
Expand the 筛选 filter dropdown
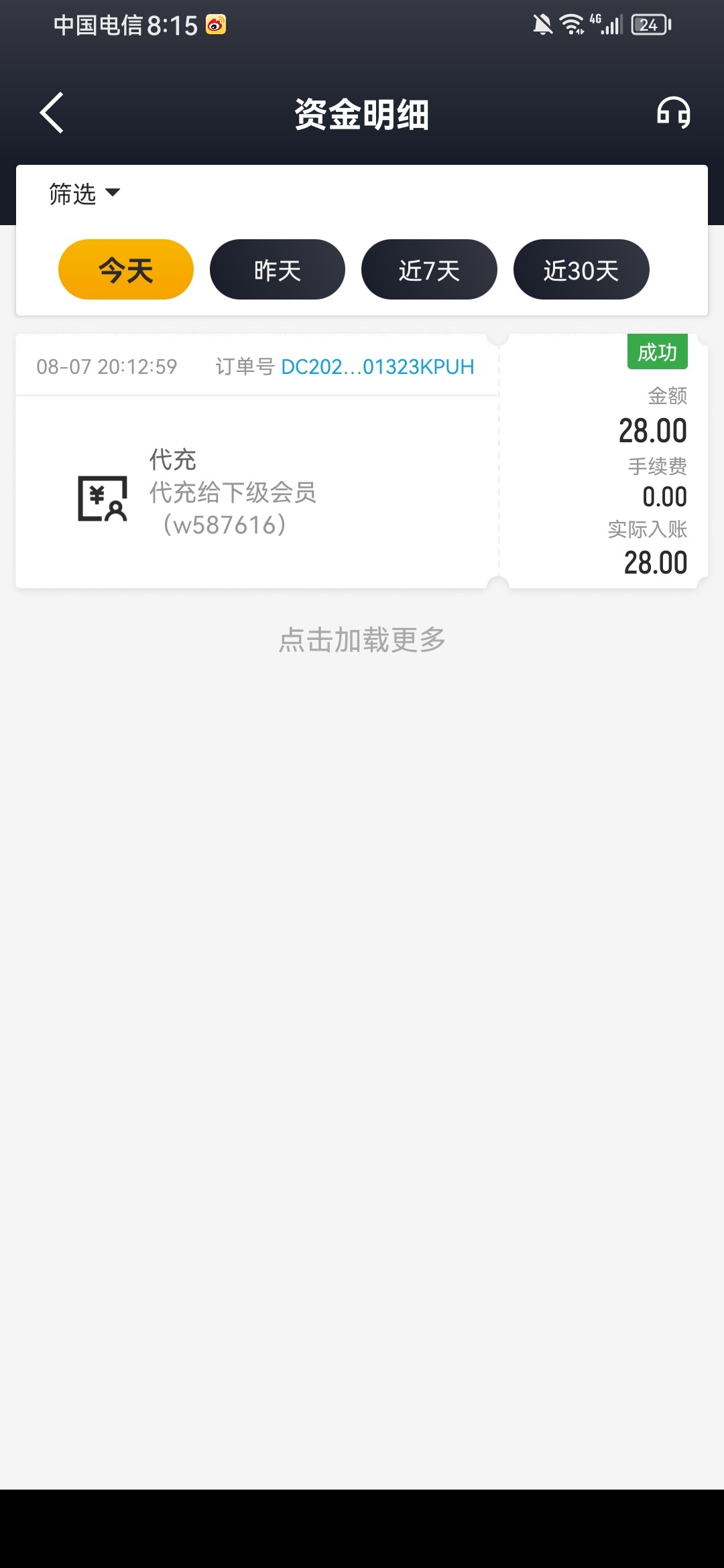(x=84, y=194)
